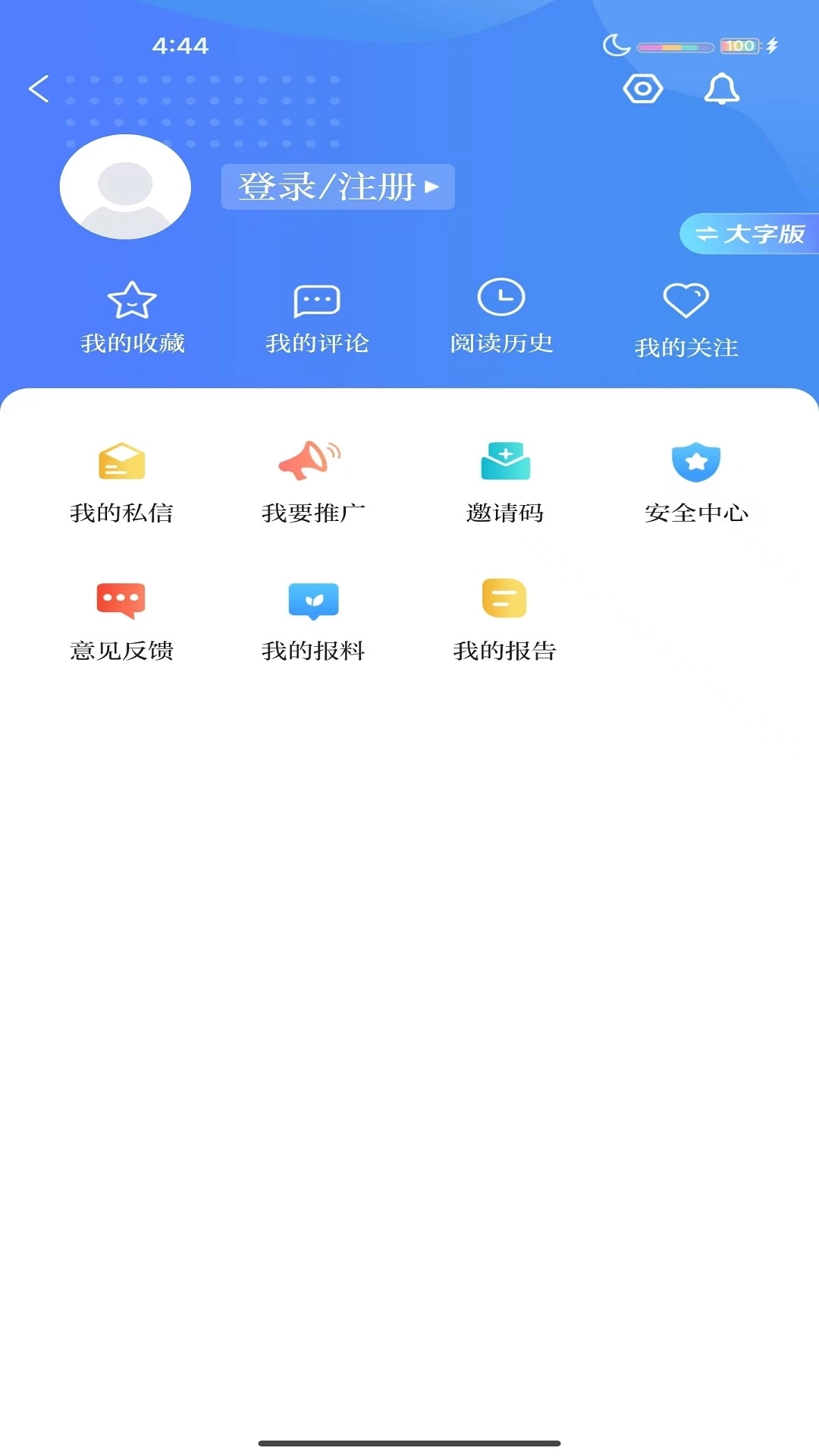Expand login options via arrow after 注册
This screenshot has height=1456, width=819.
tap(434, 187)
